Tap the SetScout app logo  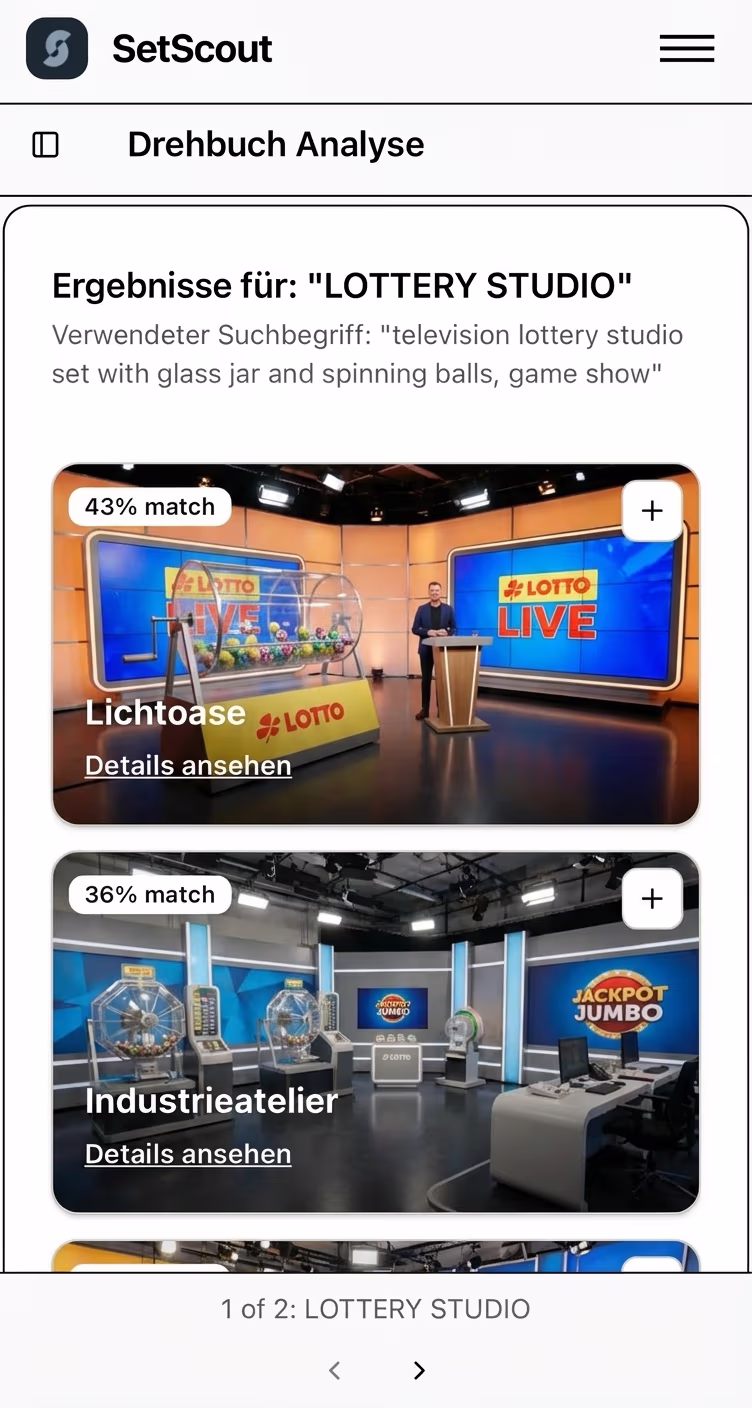[57, 48]
